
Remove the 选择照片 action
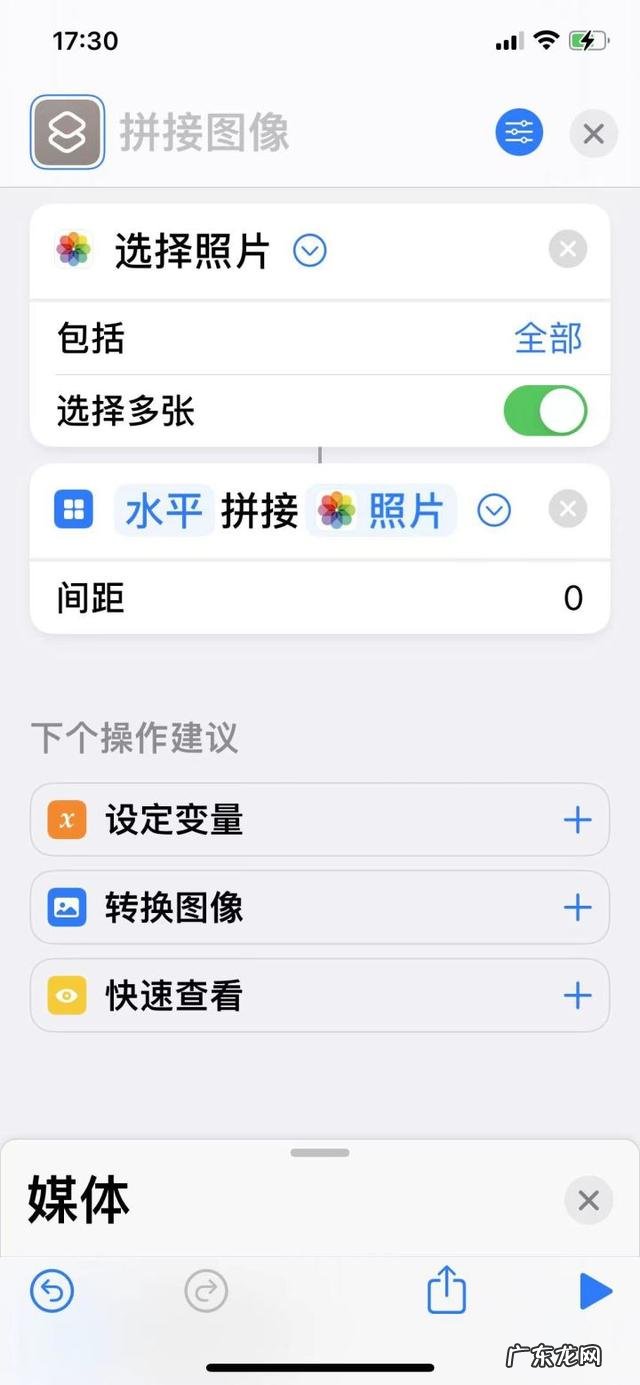coord(568,250)
